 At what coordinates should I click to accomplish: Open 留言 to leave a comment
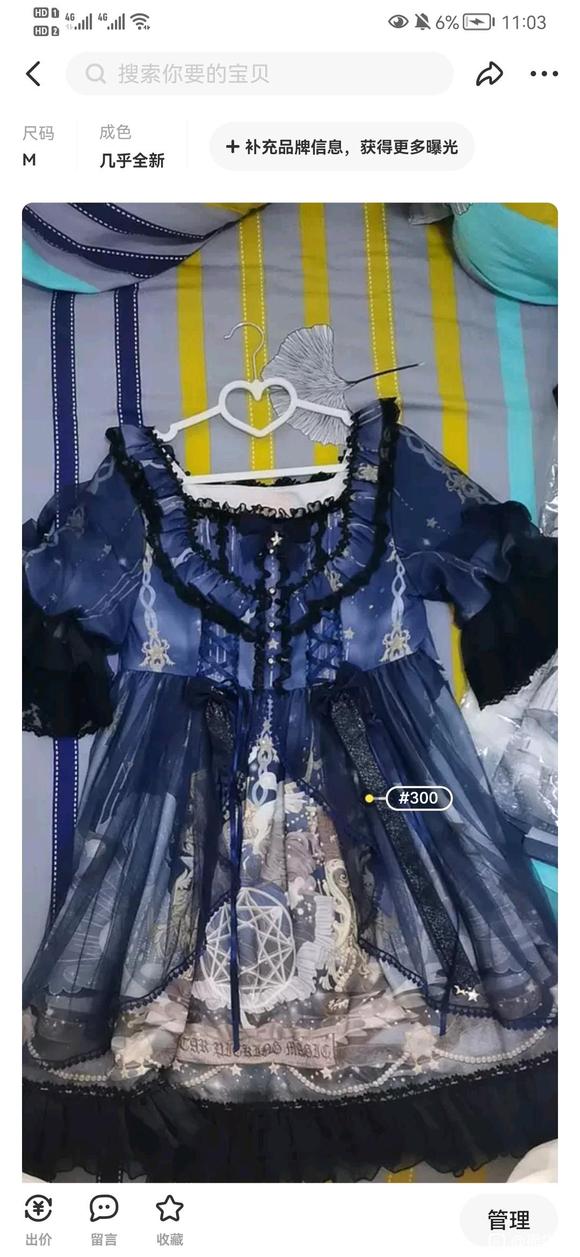pos(104,1220)
